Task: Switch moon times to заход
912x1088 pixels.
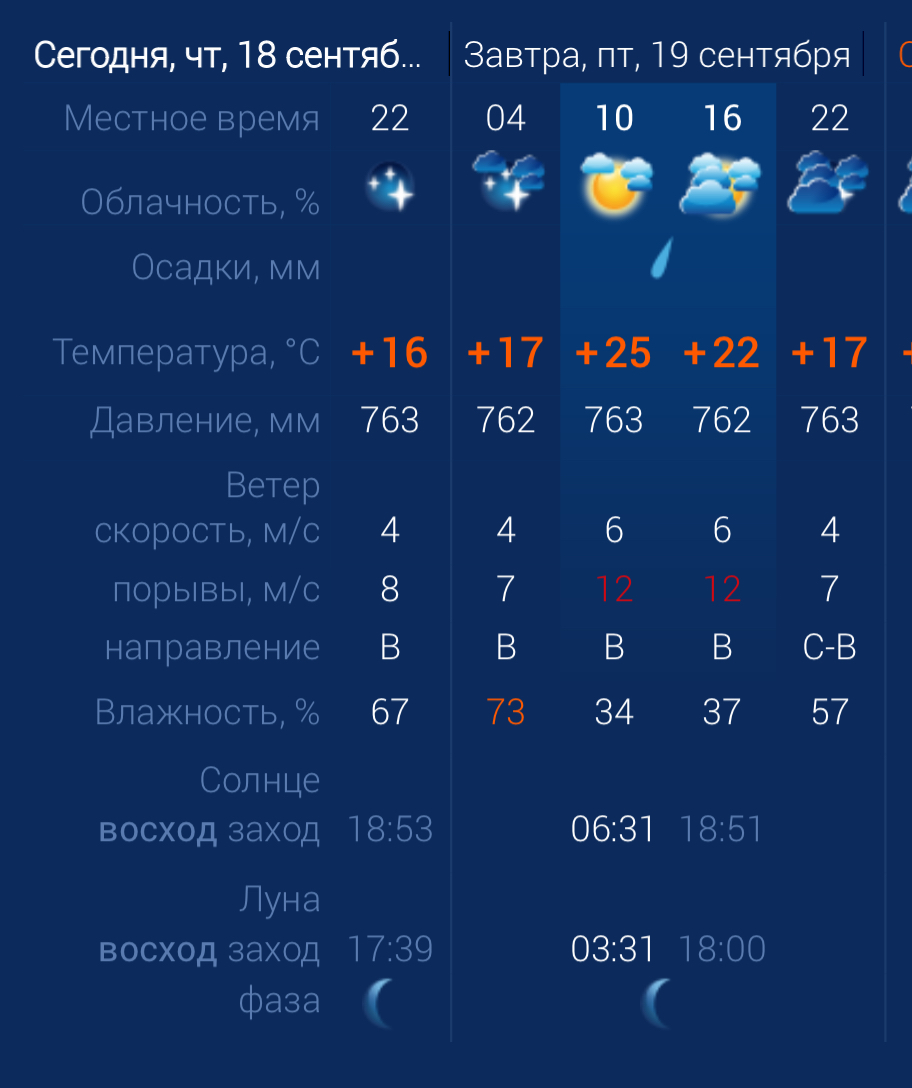Action: pyautogui.click(x=273, y=950)
